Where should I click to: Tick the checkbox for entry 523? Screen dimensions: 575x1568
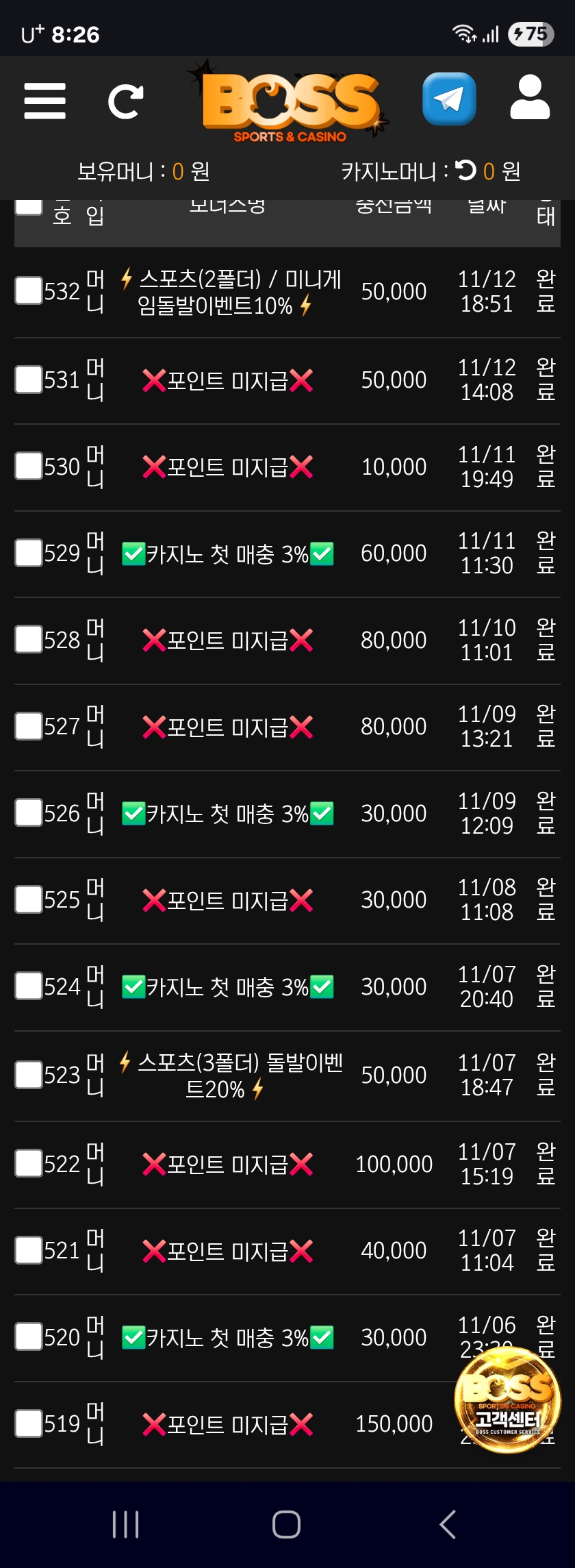coord(29,1075)
